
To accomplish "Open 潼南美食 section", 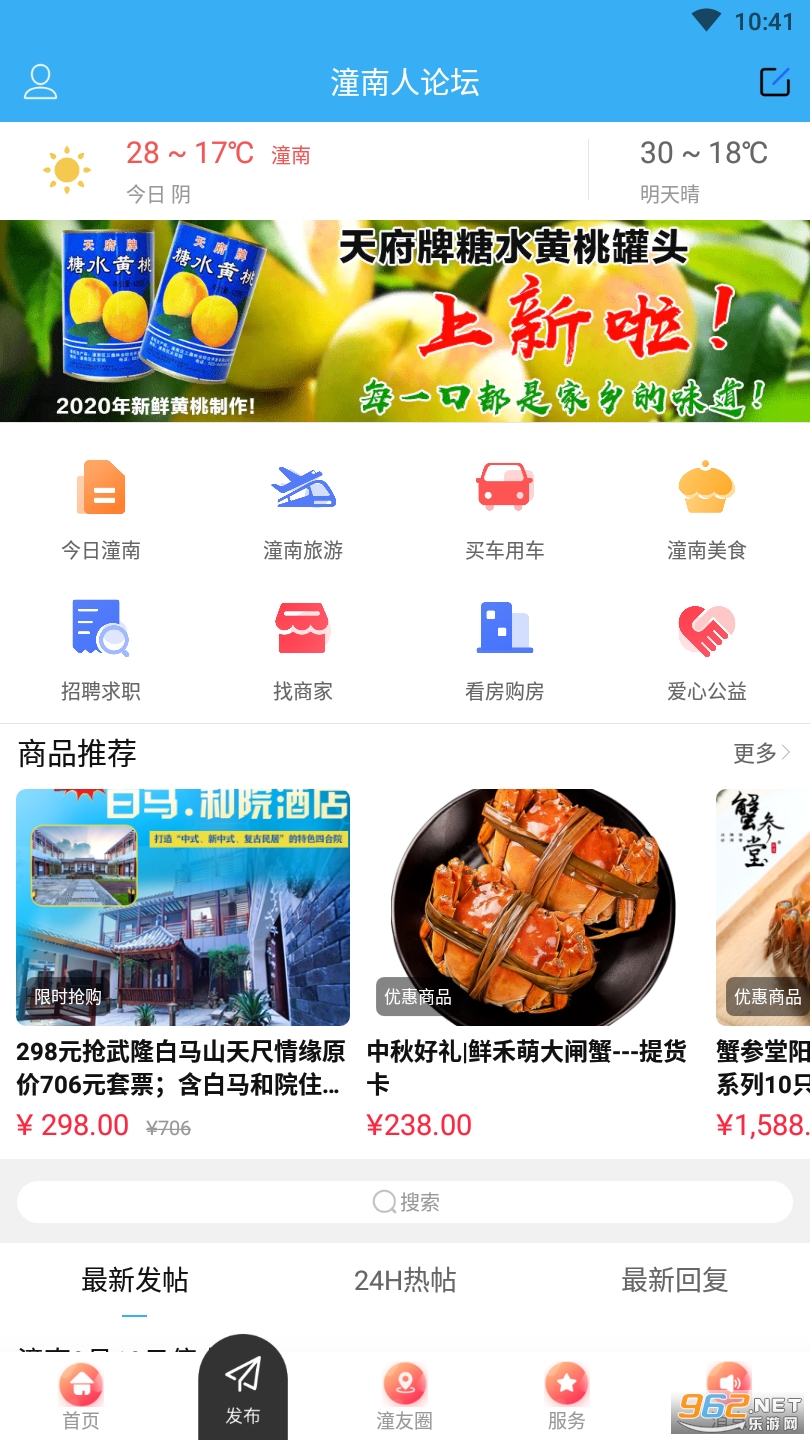I will 707,510.
